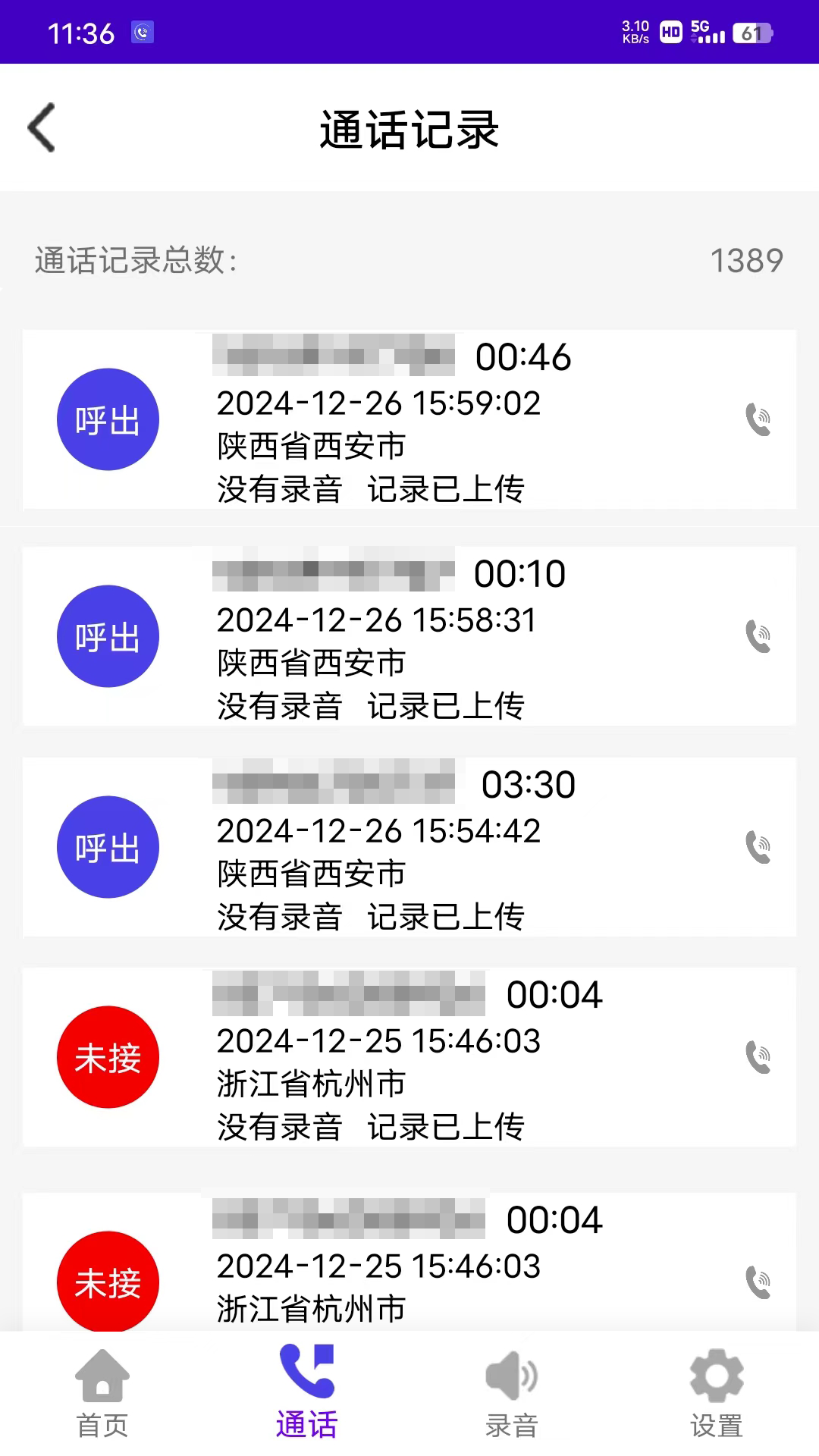
Task: Redial the 03:30 call from 15:54:42
Action: 758,847
